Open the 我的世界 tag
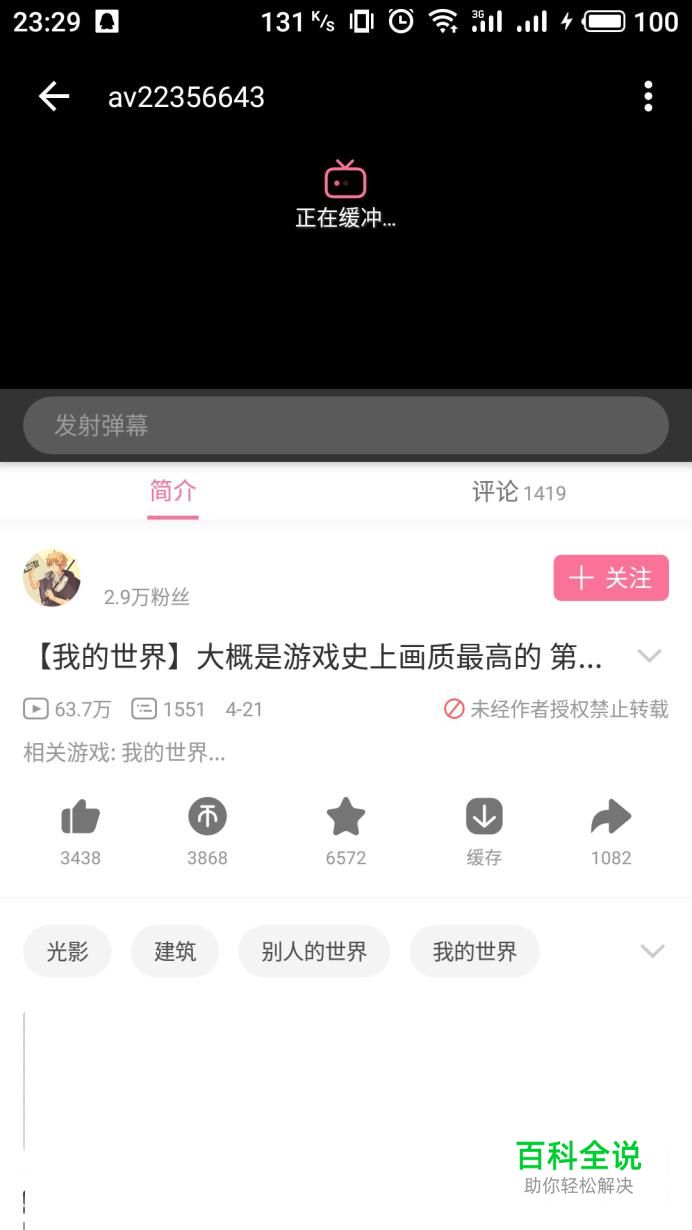 (474, 951)
